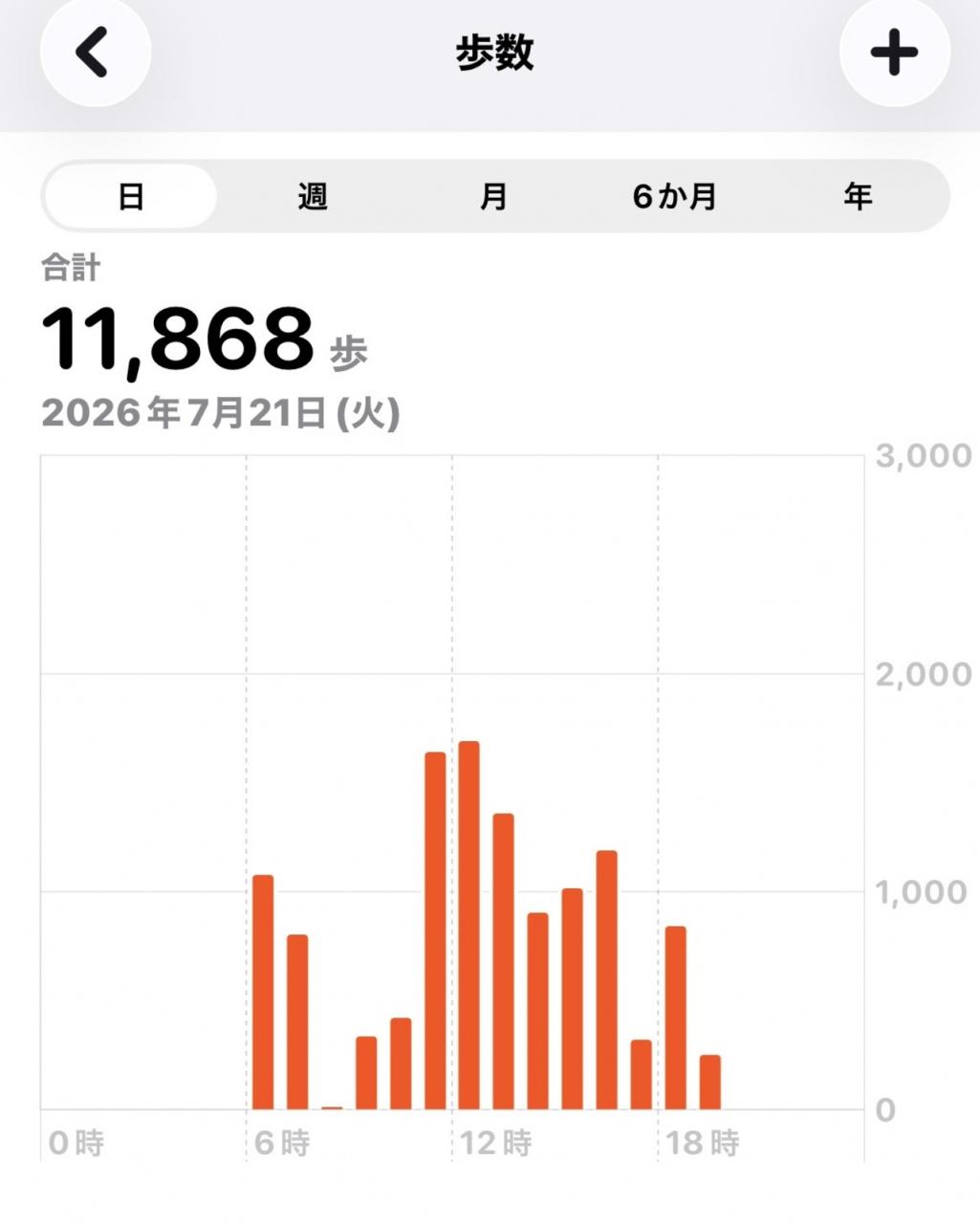Add step data with the plus button

894,52
